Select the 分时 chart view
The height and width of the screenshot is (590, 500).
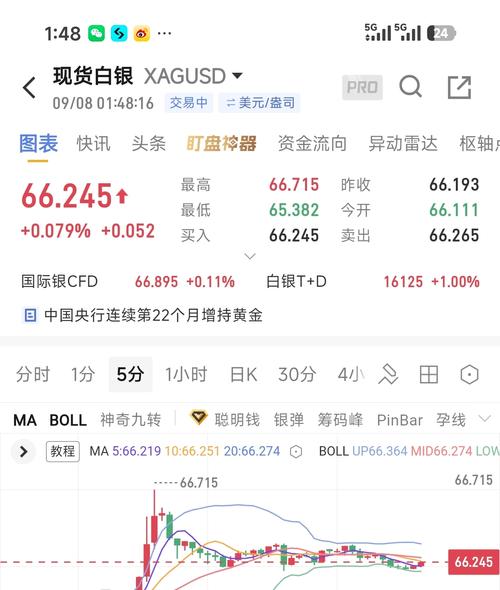pyautogui.click(x=33, y=374)
